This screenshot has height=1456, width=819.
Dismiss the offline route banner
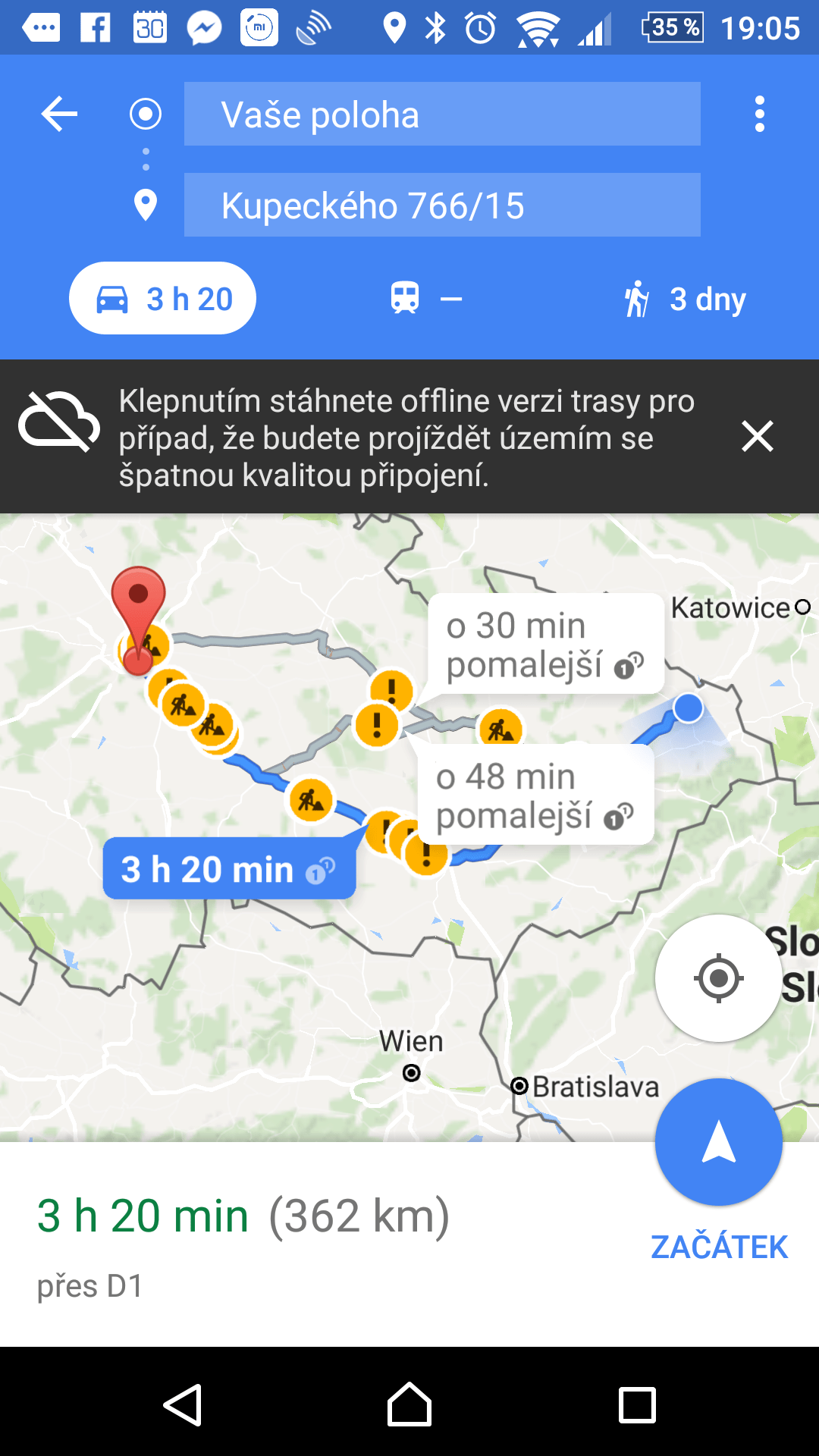tap(757, 437)
